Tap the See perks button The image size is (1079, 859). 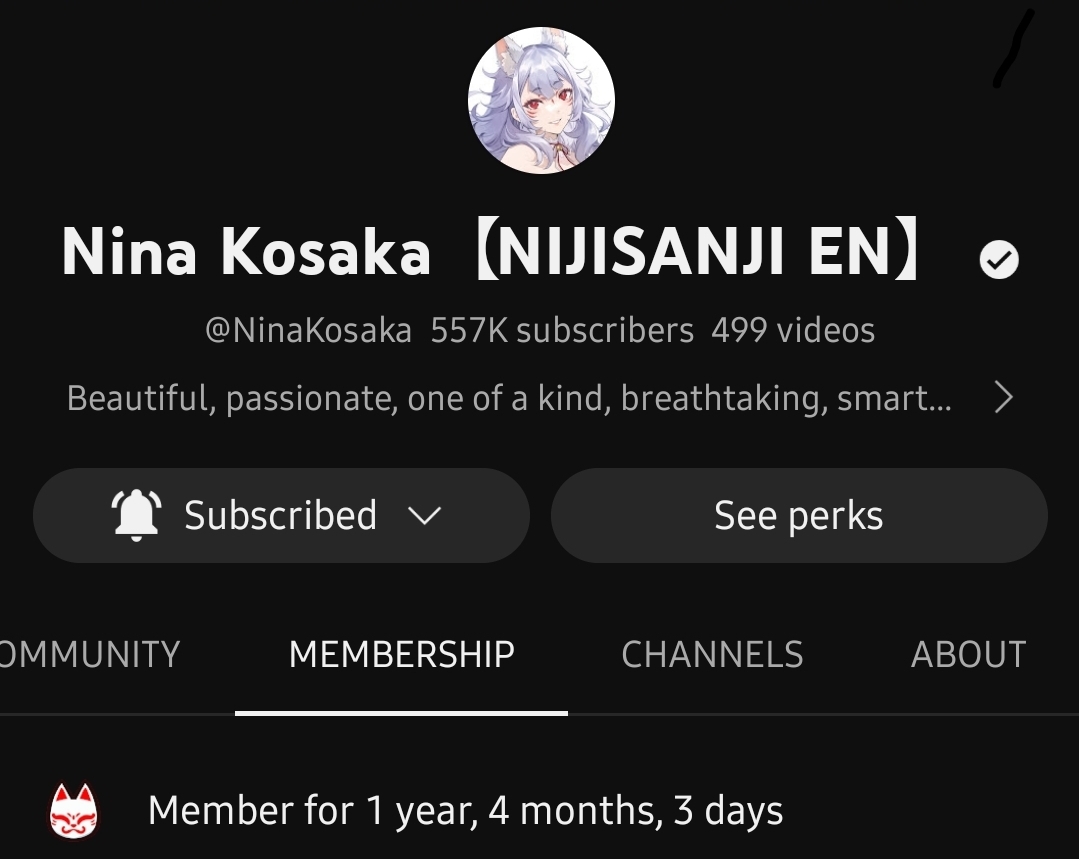(798, 516)
